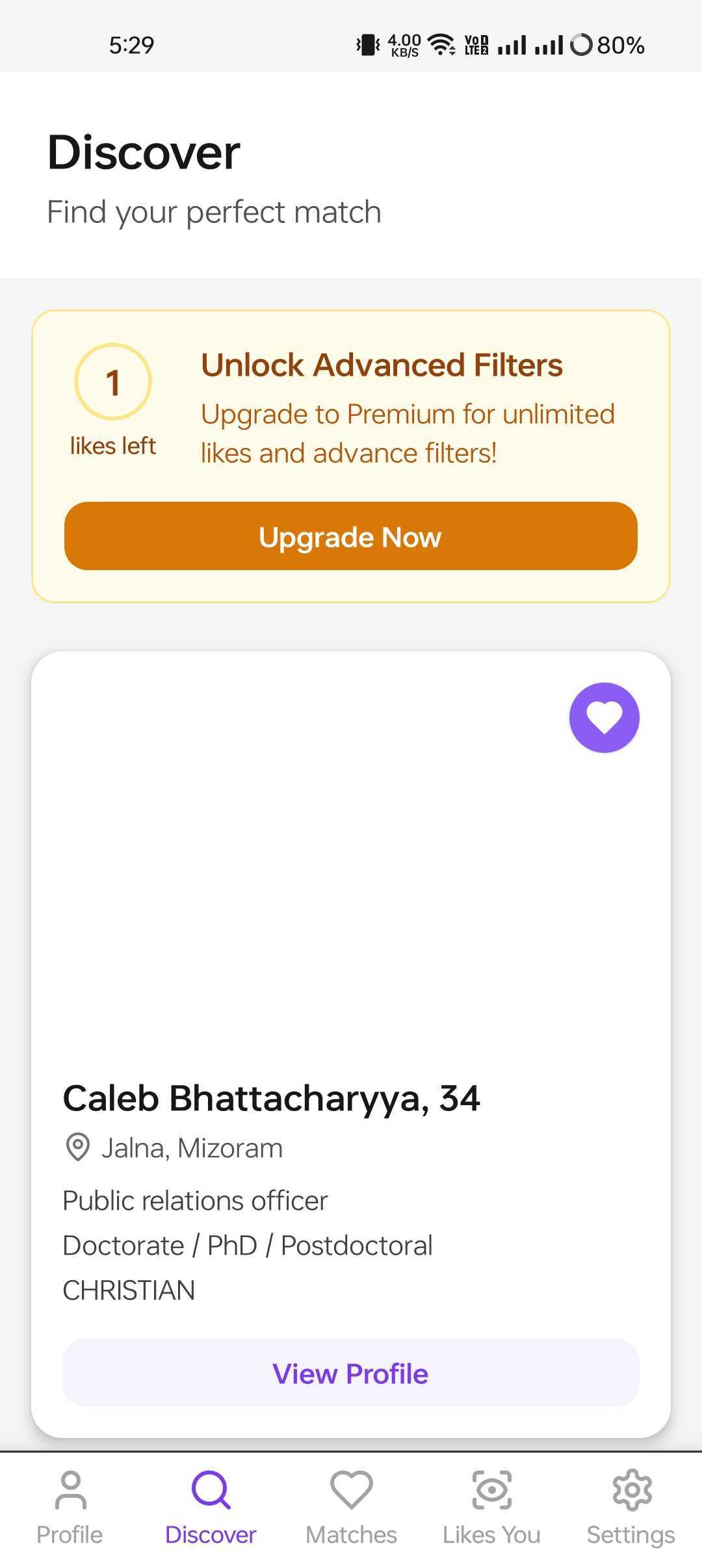The height and width of the screenshot is (1568, 702).
Task: Tap the battery indicator showing 80%
Action: [x=619, y=45]
